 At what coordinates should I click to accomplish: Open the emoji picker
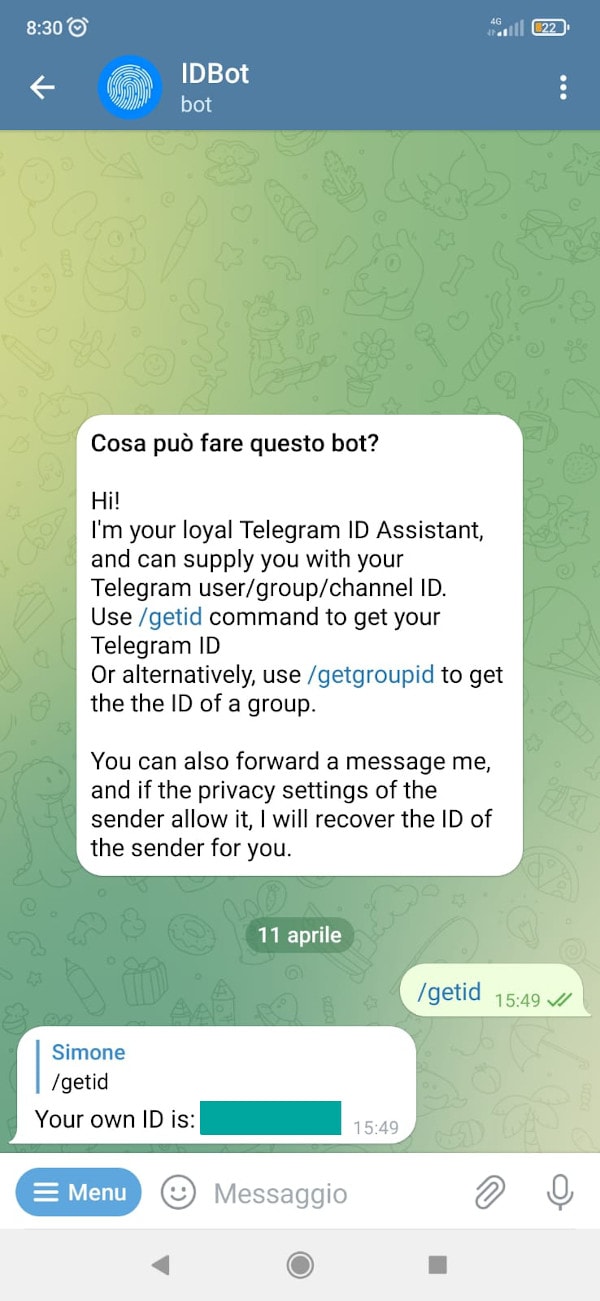[178, 1192]
